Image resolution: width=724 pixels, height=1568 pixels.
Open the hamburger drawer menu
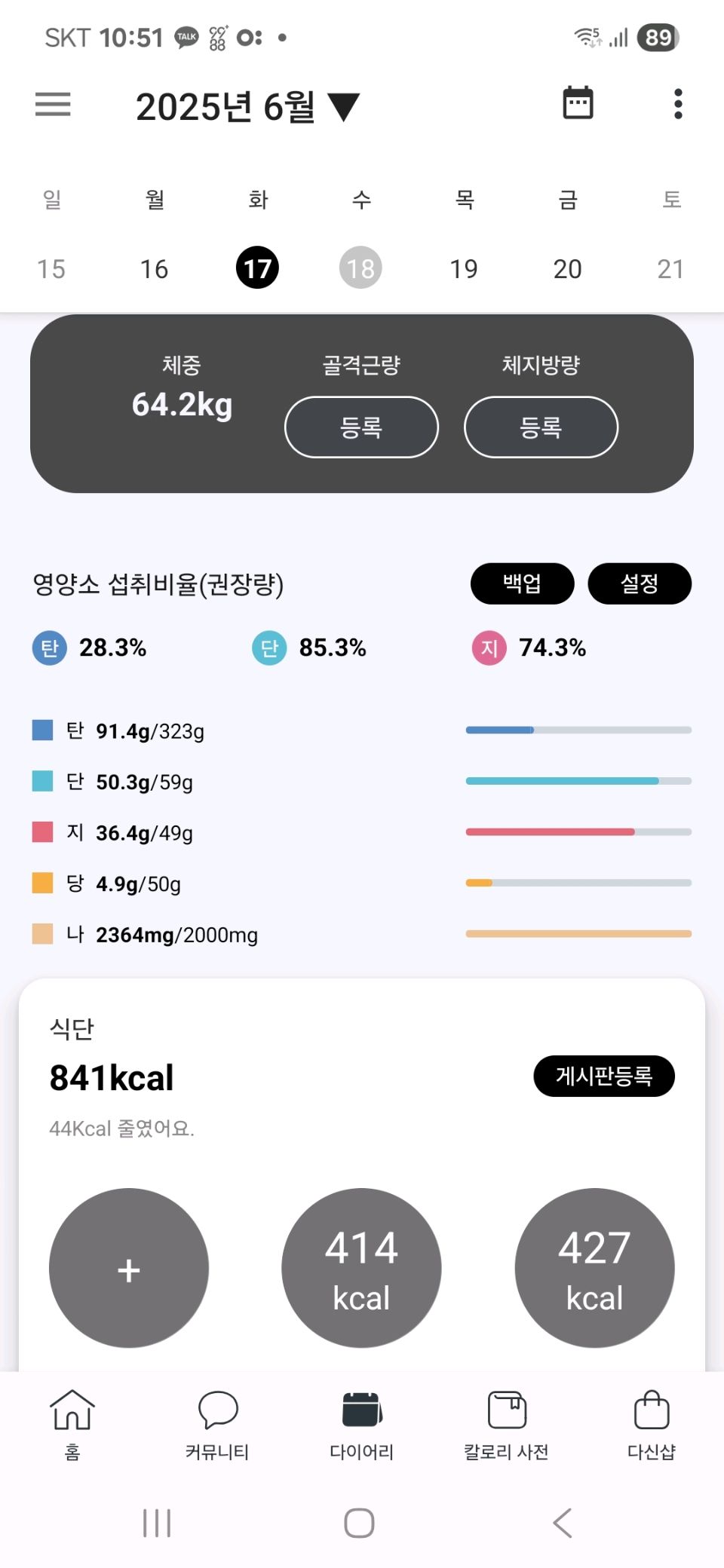(x=53, y=104)
